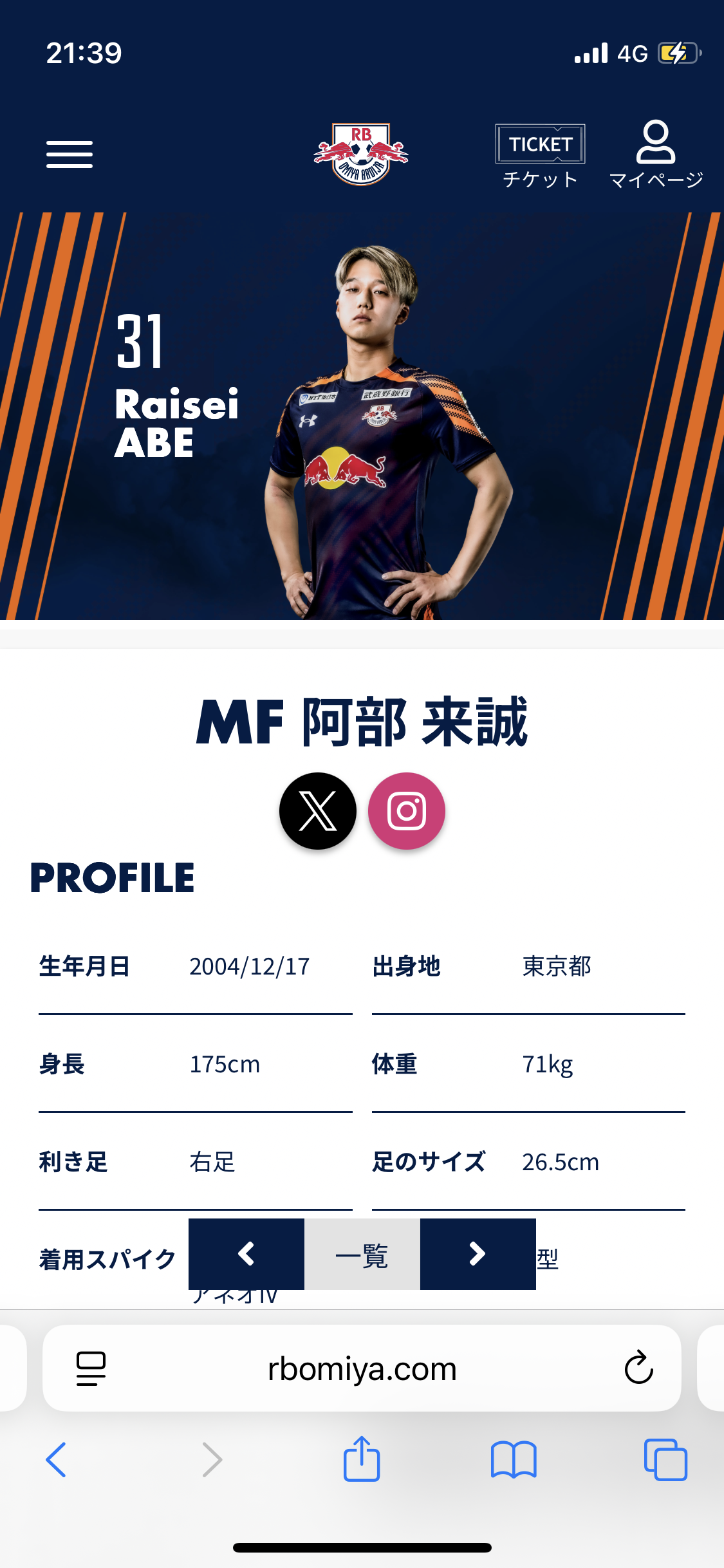This screenshot has height=1568, width=724.
Task: Tap the rbomiya.com address bar
Action: [362, 1368]
